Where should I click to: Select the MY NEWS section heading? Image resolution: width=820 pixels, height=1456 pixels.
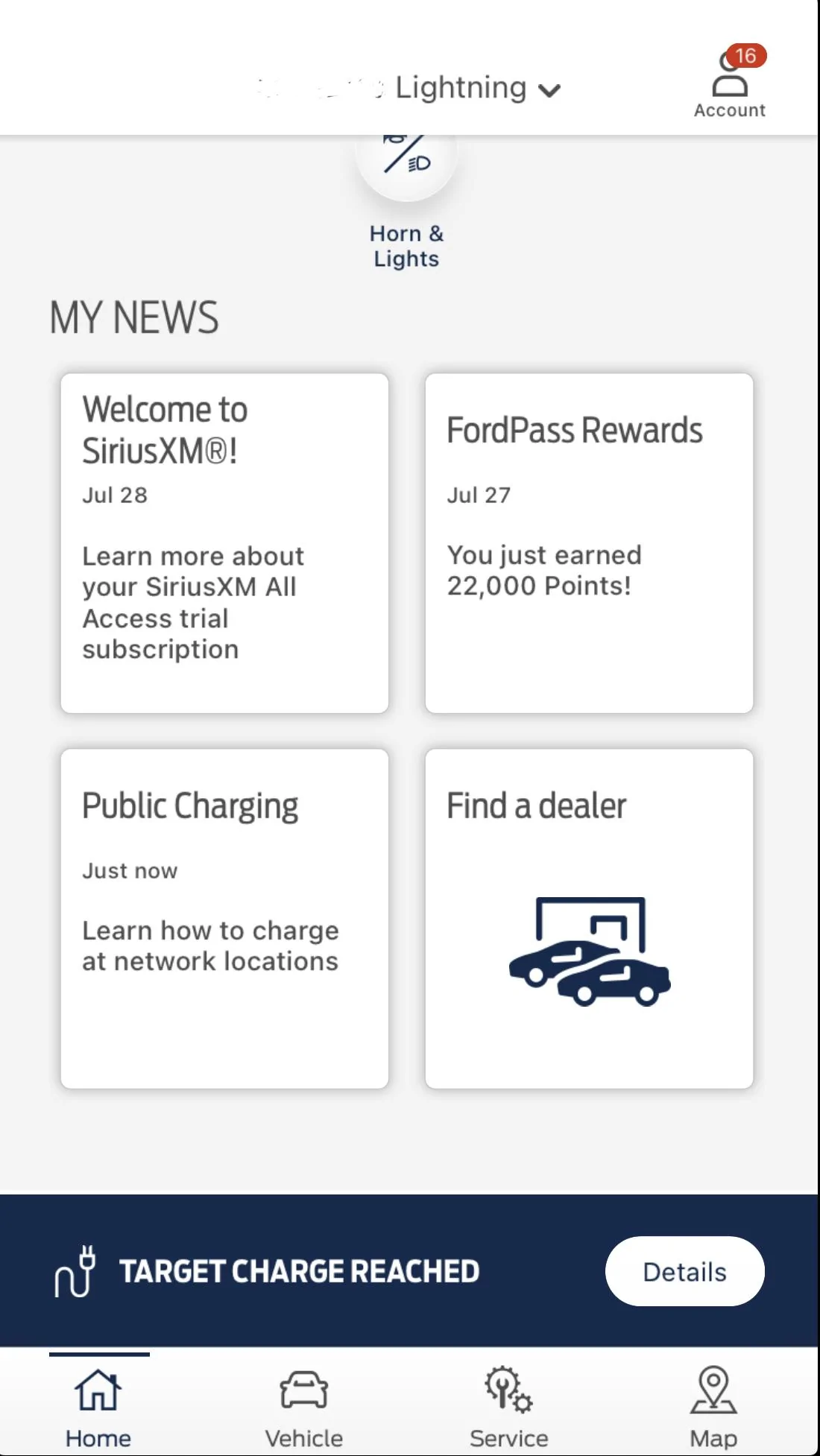134,317
